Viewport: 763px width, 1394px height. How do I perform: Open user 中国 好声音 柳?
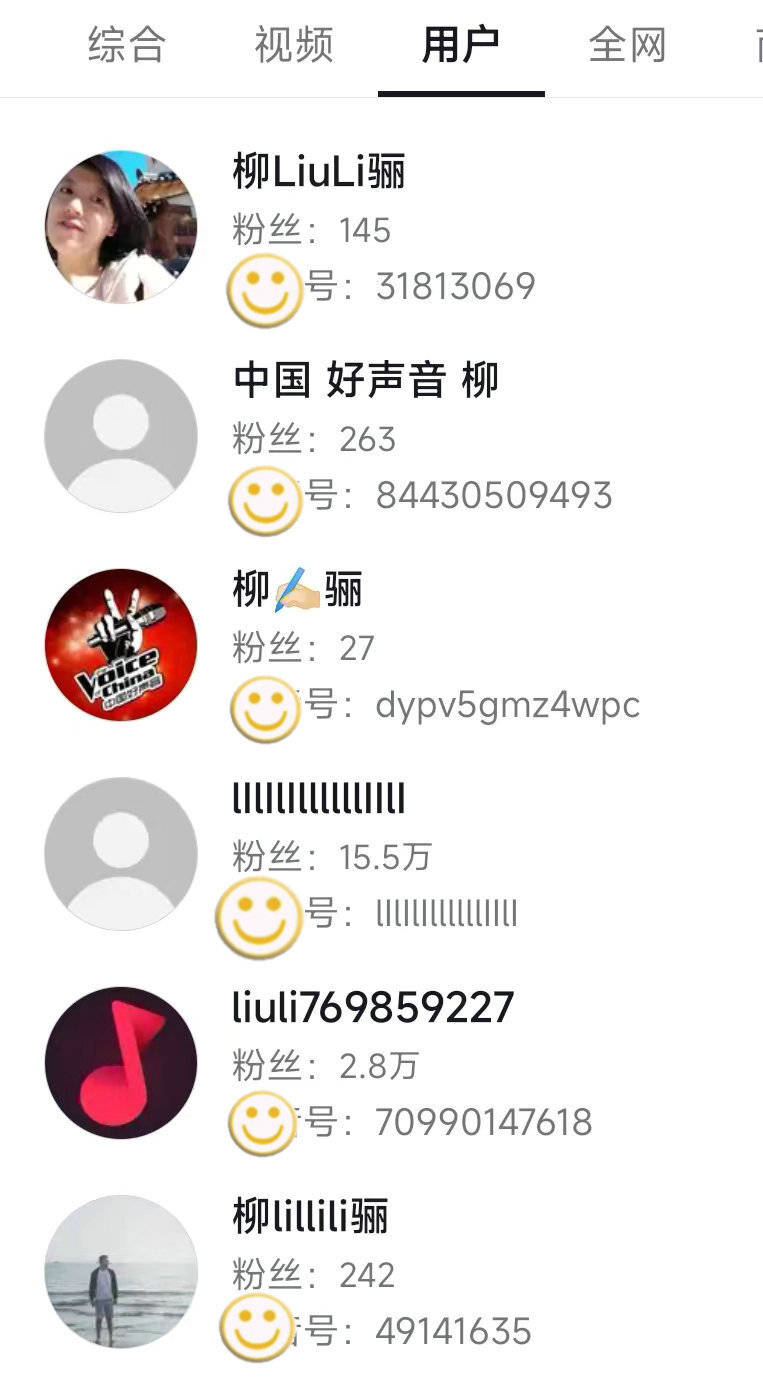[x=365, y=381]
